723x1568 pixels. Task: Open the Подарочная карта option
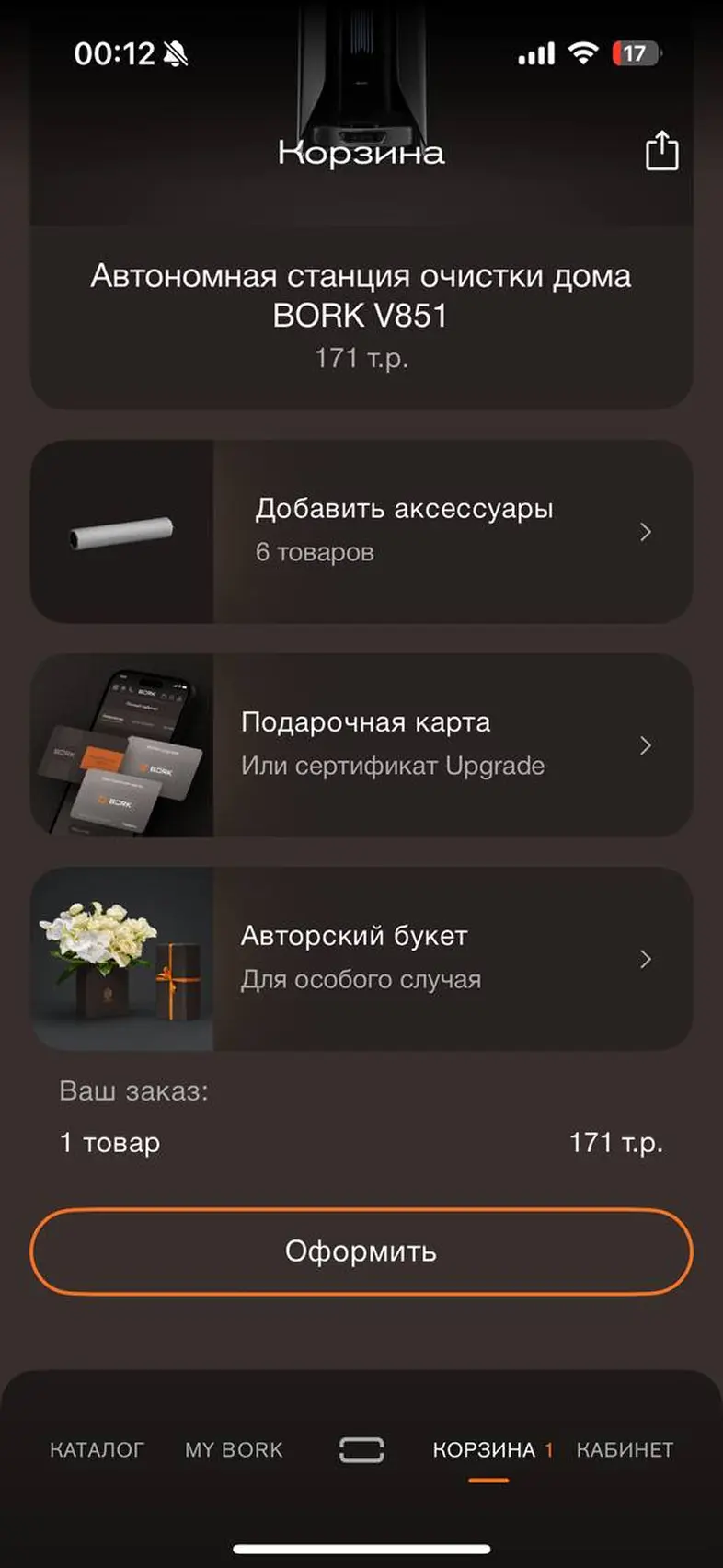click(x=361, y=744)
